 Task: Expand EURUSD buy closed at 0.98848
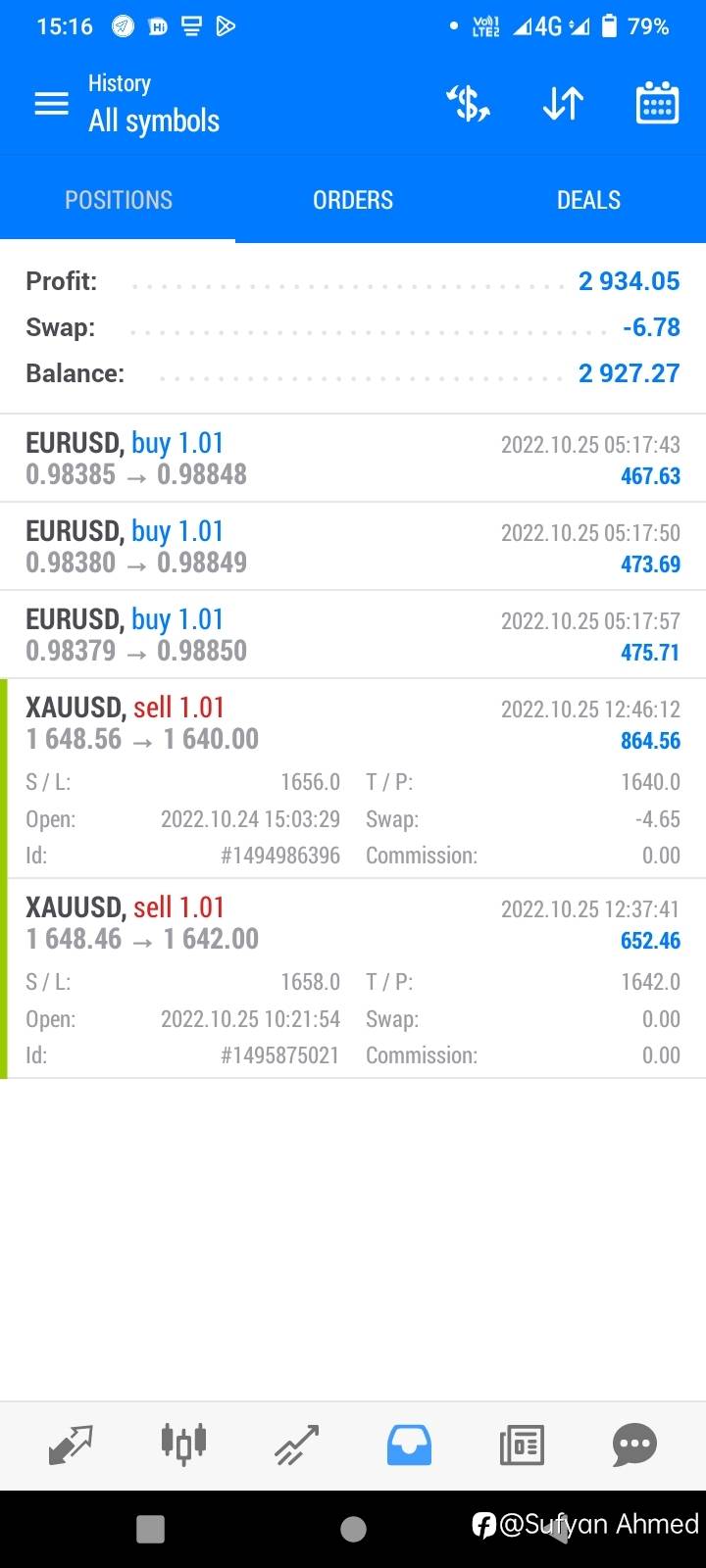pos(353,458)
